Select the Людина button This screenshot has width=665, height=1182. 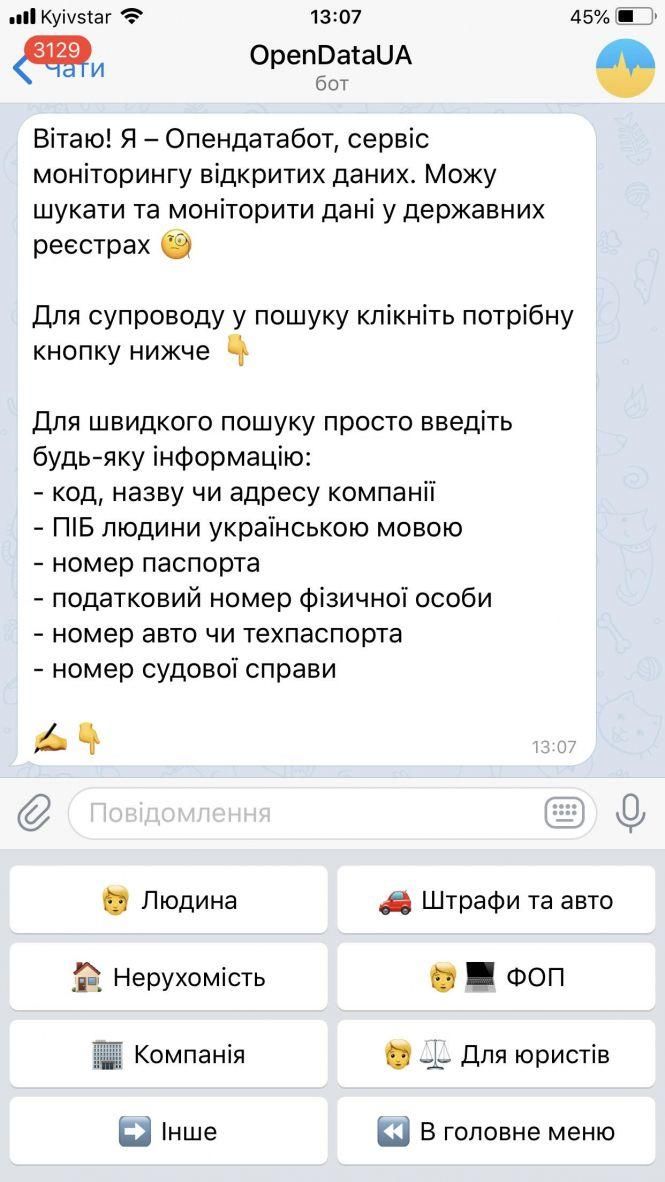(168, 900)
